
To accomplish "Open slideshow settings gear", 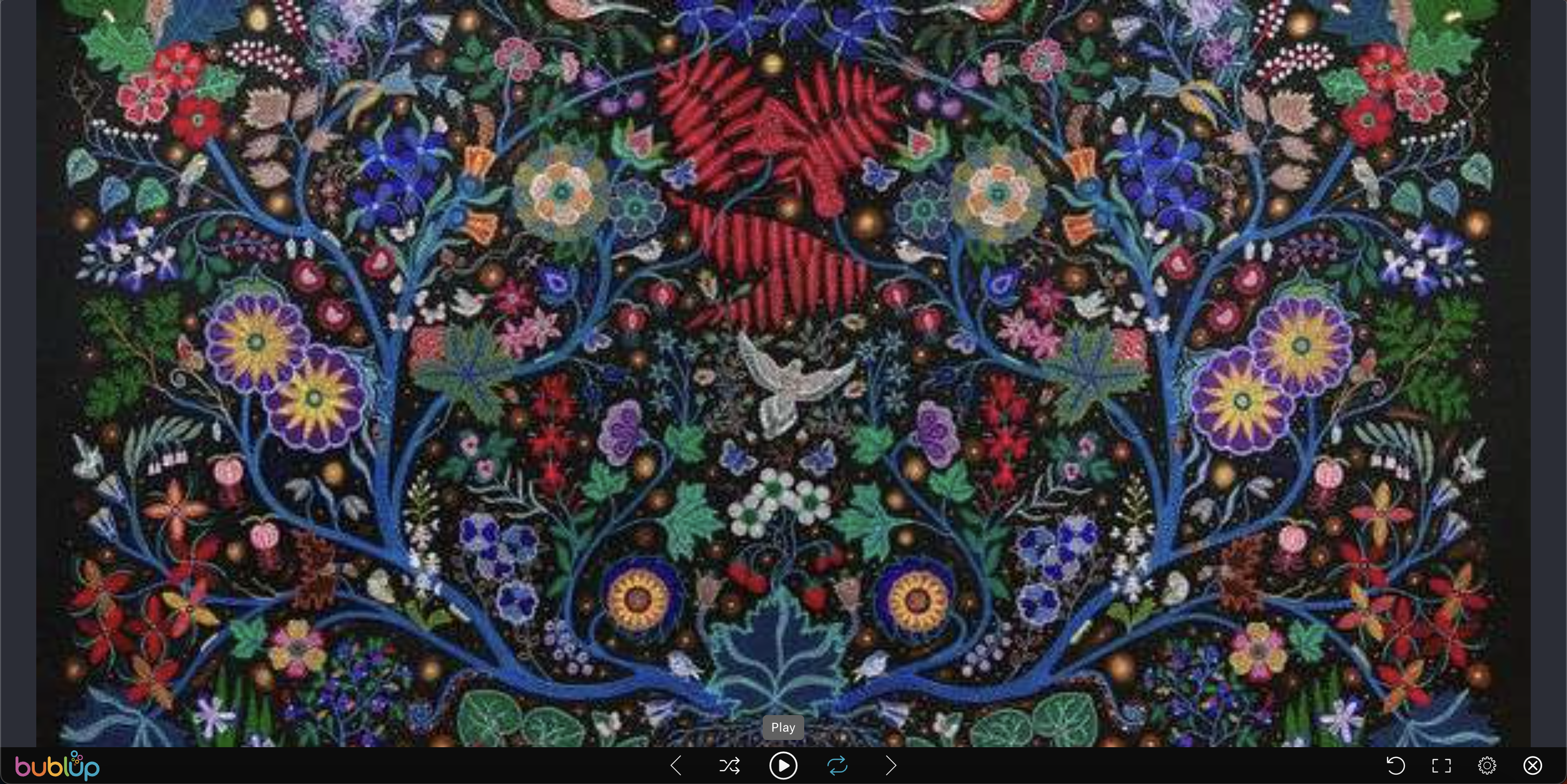I will [x=1487, y=765].
